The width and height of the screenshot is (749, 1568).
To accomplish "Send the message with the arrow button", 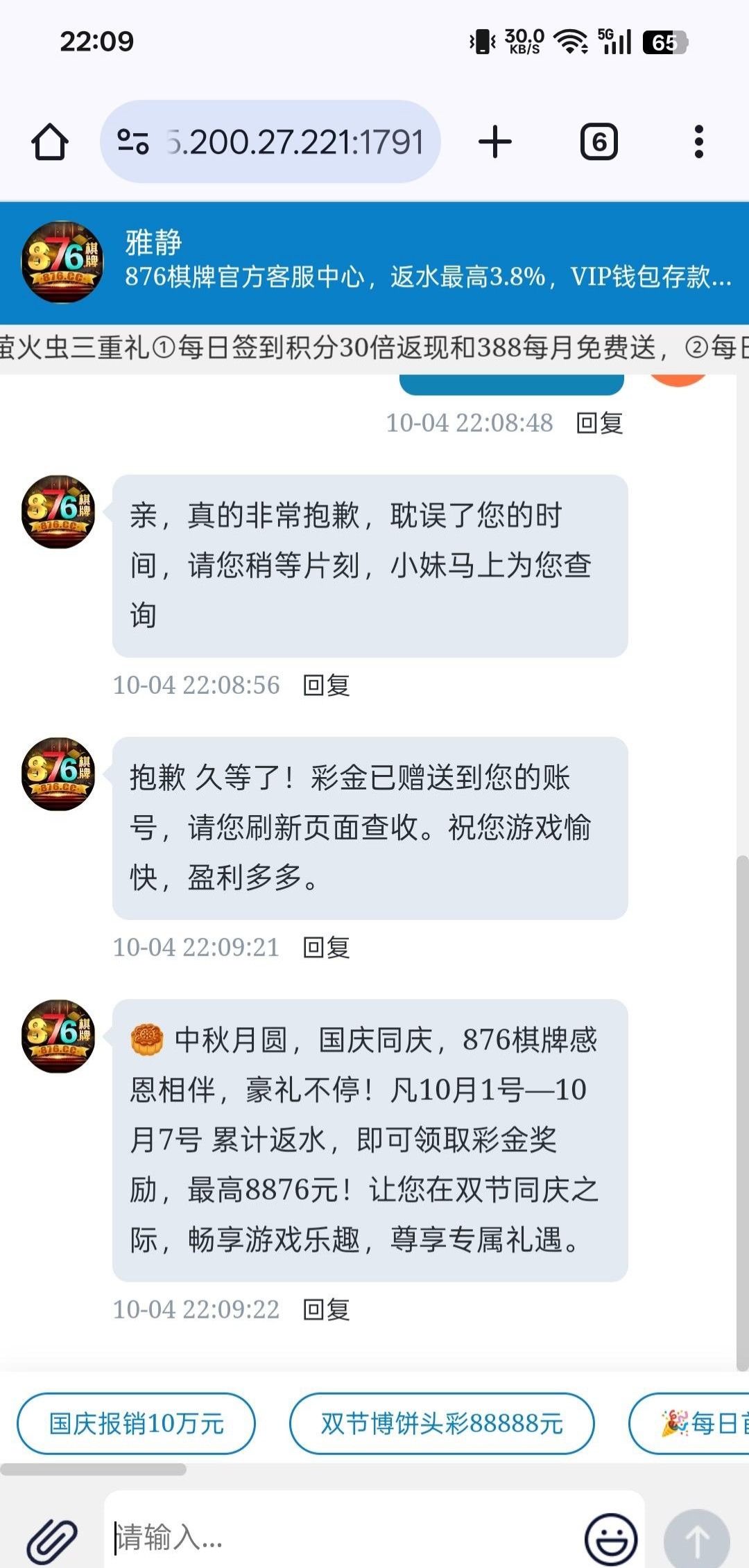I will click(696, 1540).
